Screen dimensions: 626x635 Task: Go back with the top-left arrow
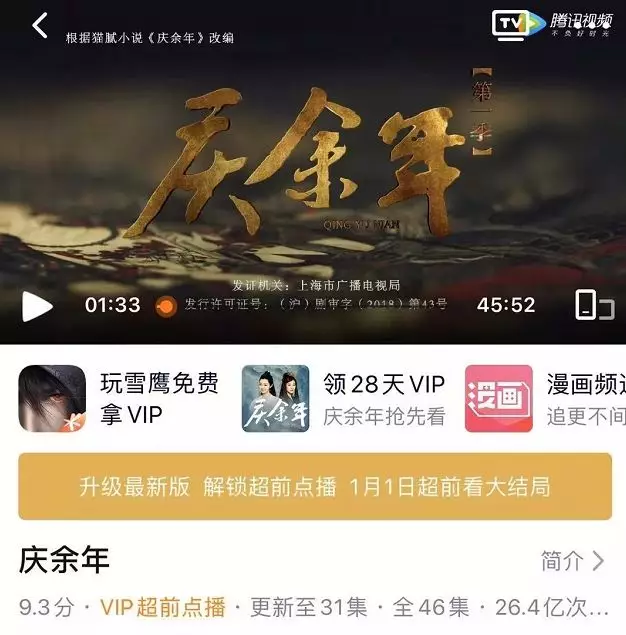click(40, 25)
